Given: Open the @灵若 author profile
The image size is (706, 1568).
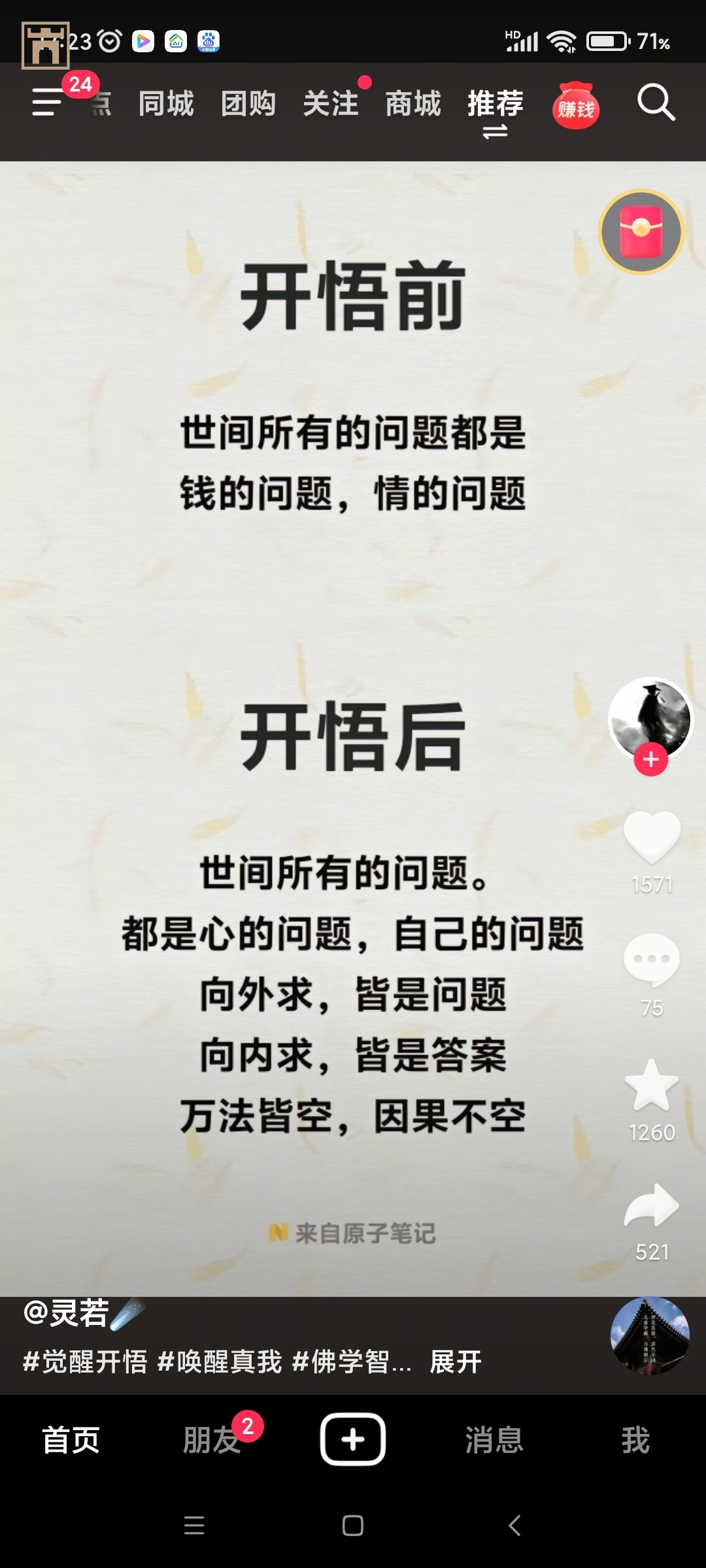Looking at the screenshot, I should [x=67, y=1313].
